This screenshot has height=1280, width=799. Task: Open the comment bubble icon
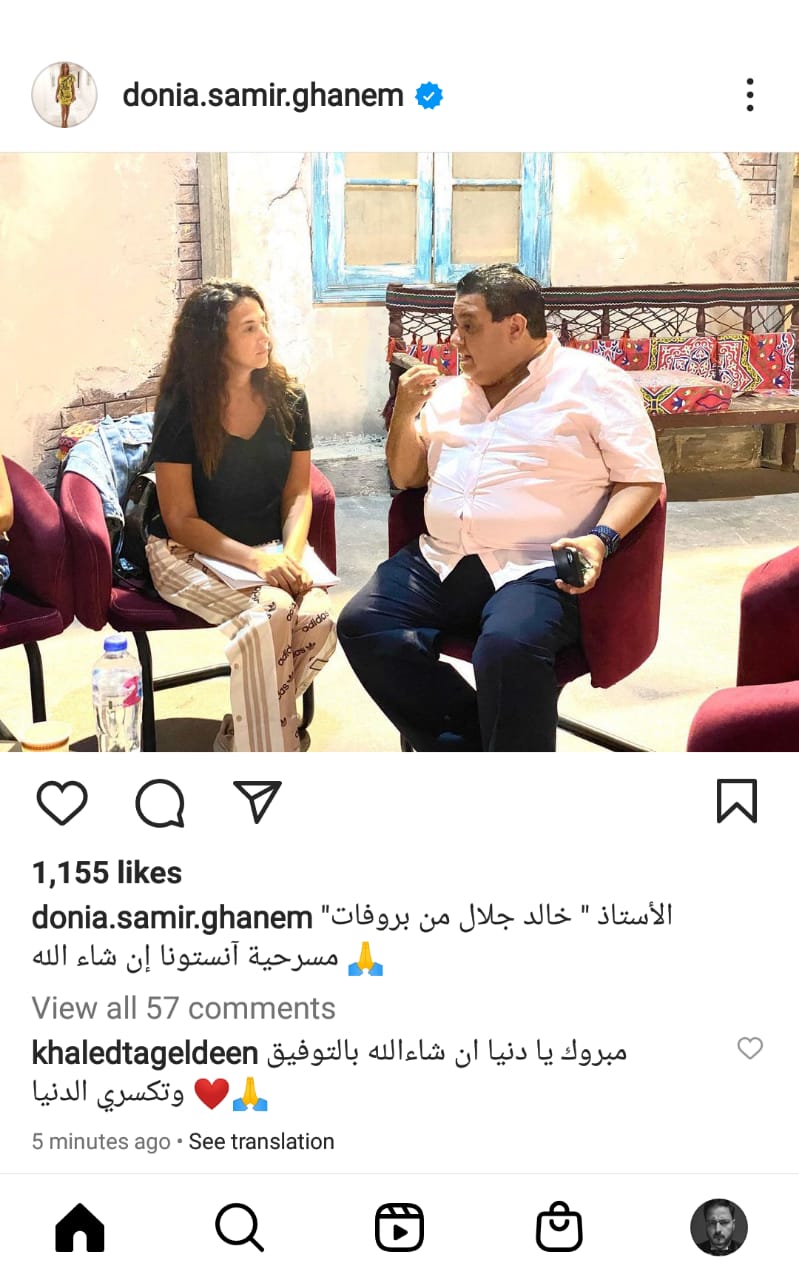(x=160, y=803)
